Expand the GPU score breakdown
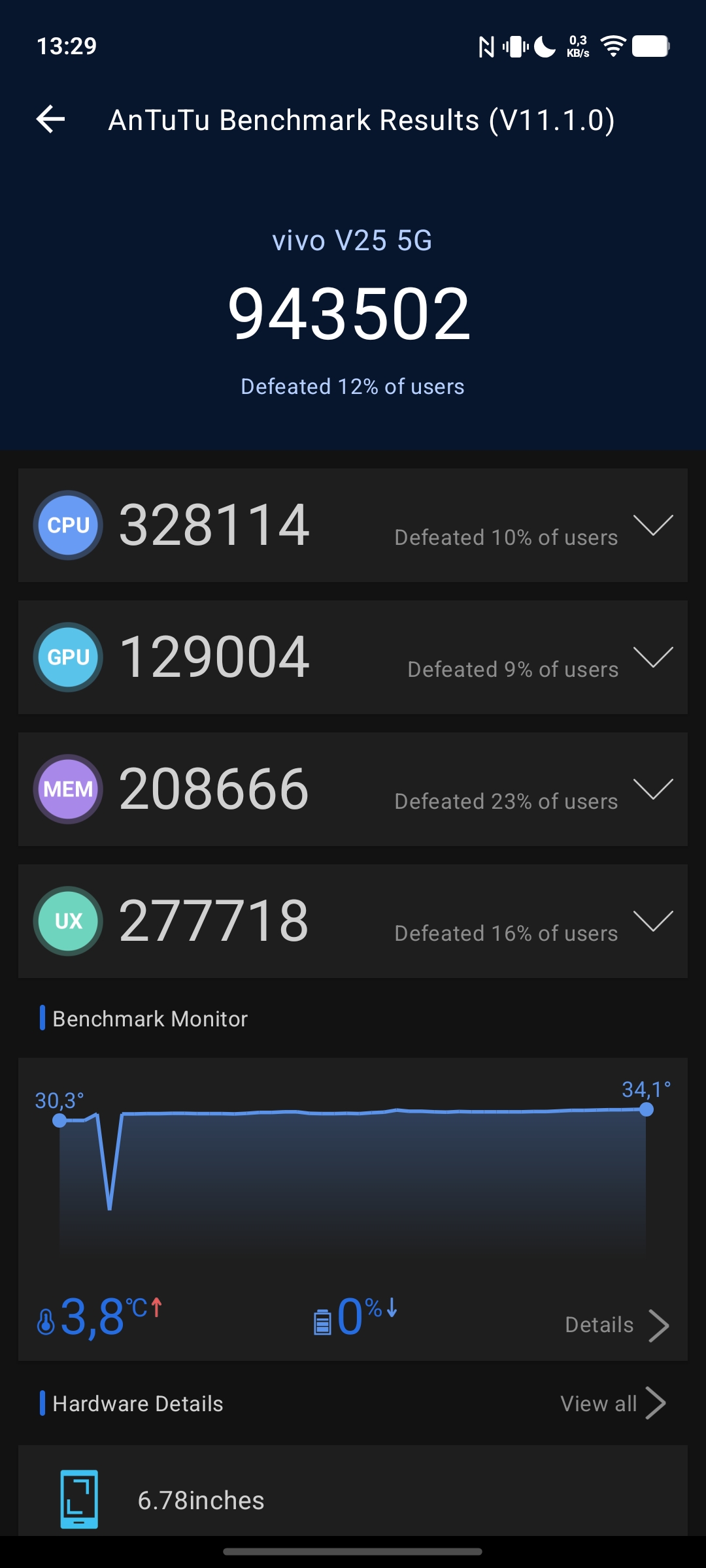The width and height of the screenshot is (706, 1568). pos(653,657)
